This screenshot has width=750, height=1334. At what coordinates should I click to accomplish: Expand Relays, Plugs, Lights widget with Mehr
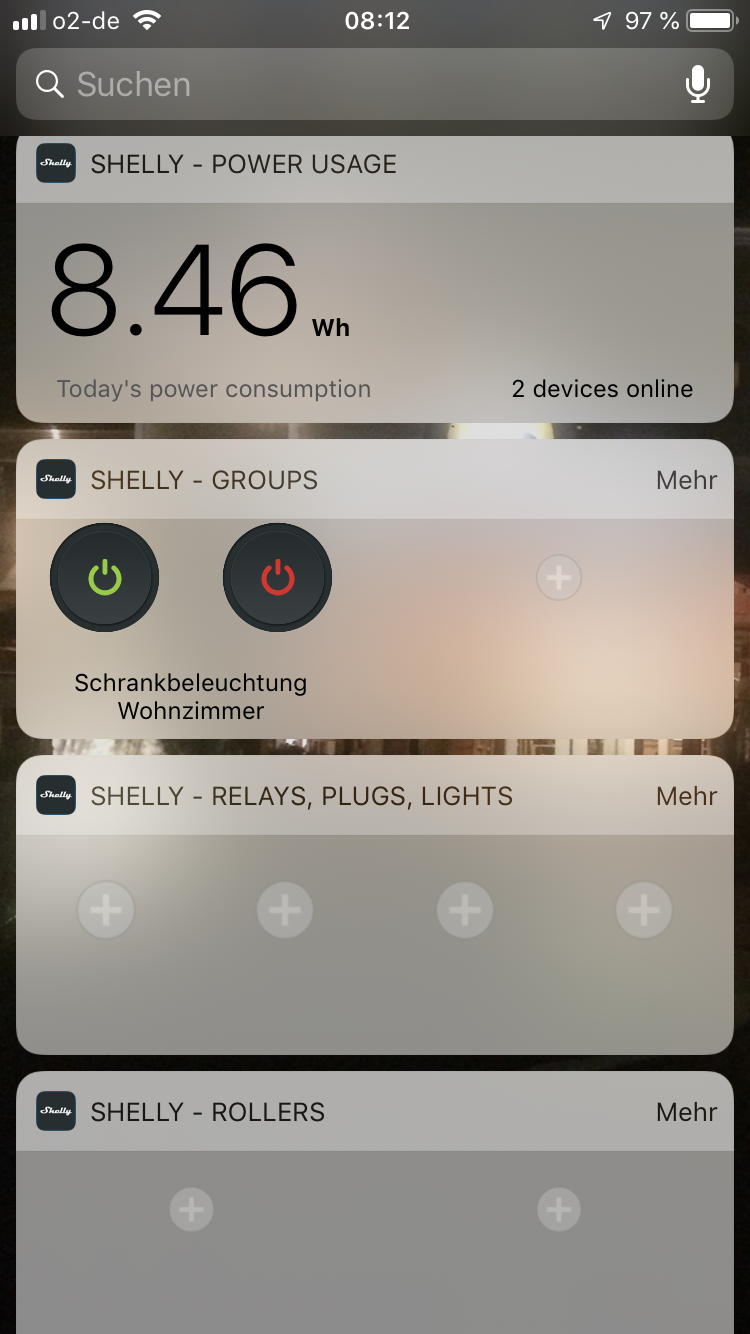686,796
